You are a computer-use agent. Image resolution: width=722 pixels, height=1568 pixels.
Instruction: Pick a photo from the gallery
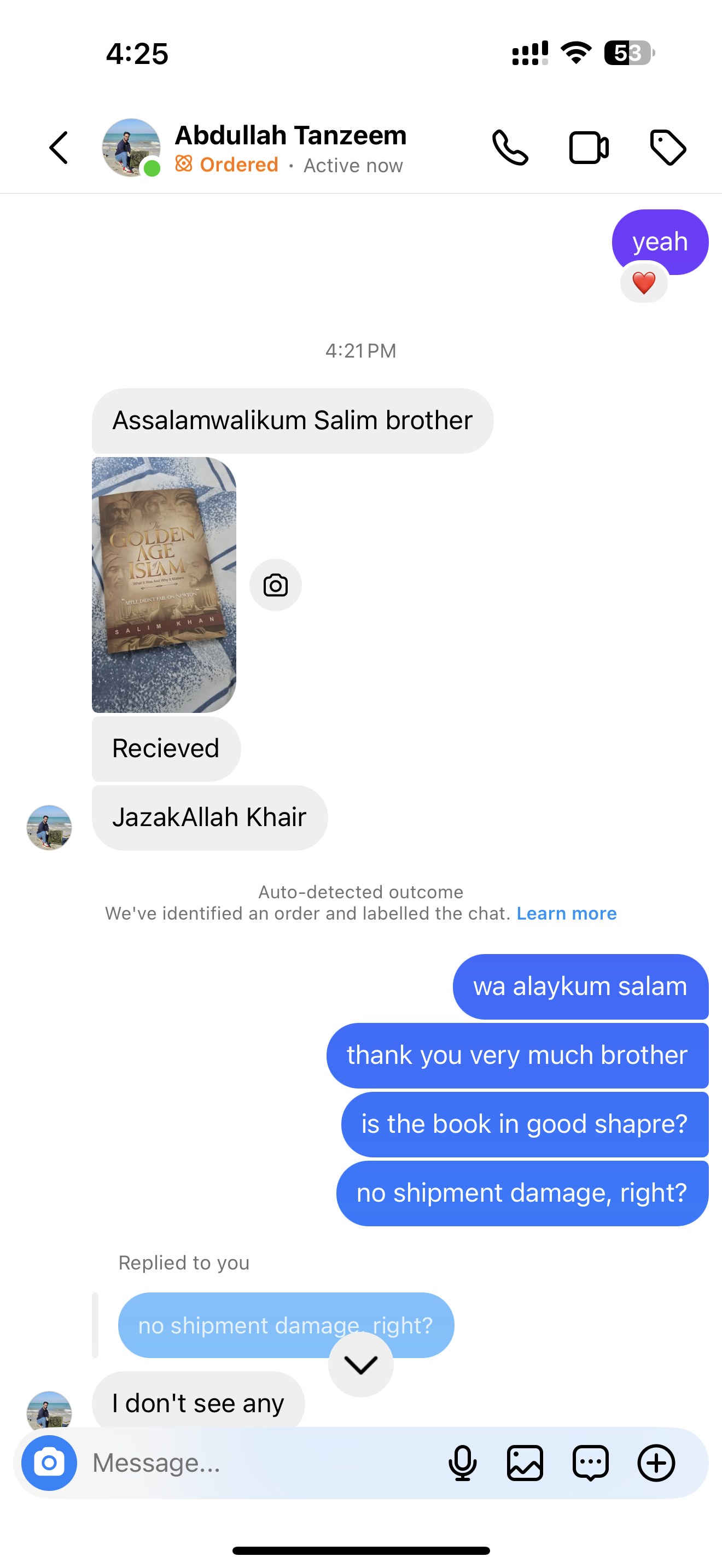click(x=525, y=1462)
